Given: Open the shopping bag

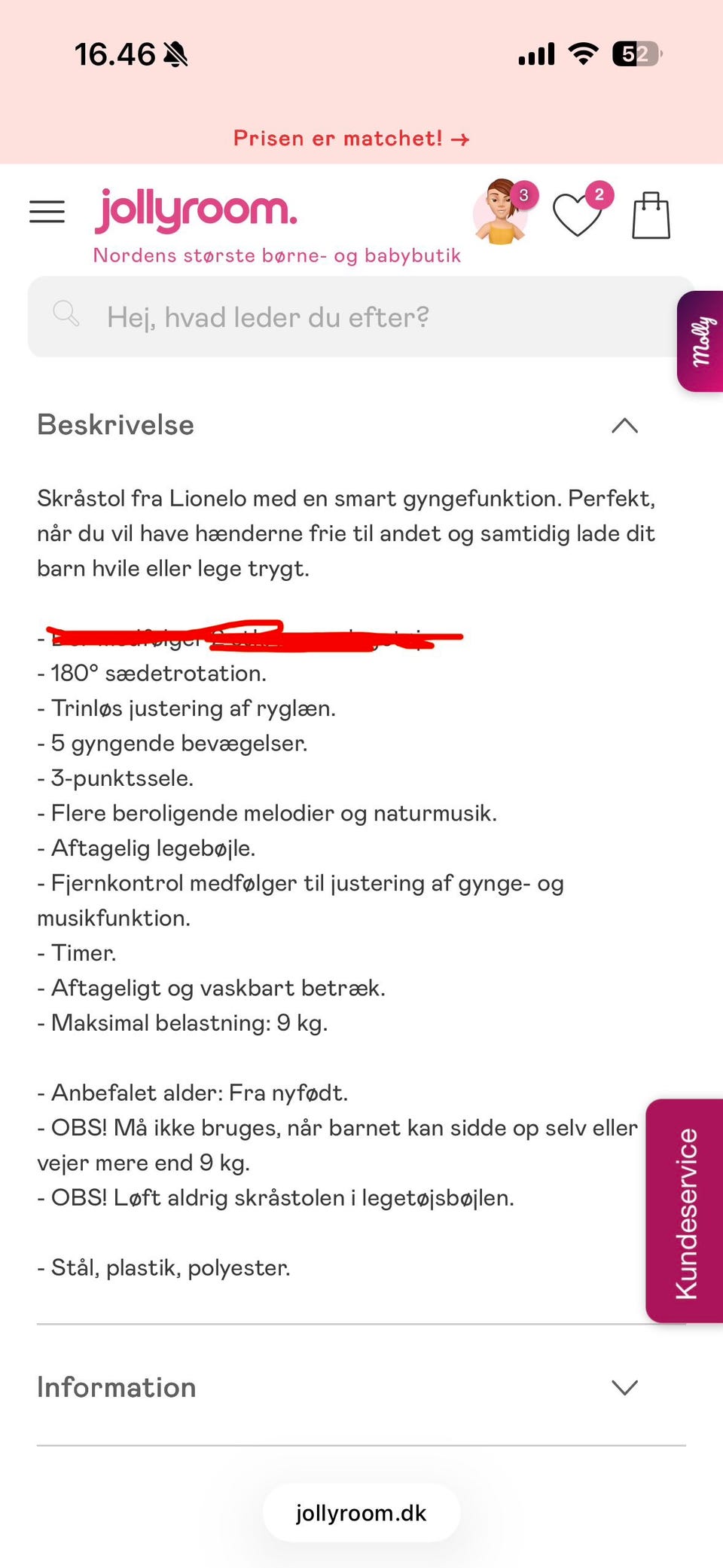Looking at the screenshot, I should tap(651, 215).
